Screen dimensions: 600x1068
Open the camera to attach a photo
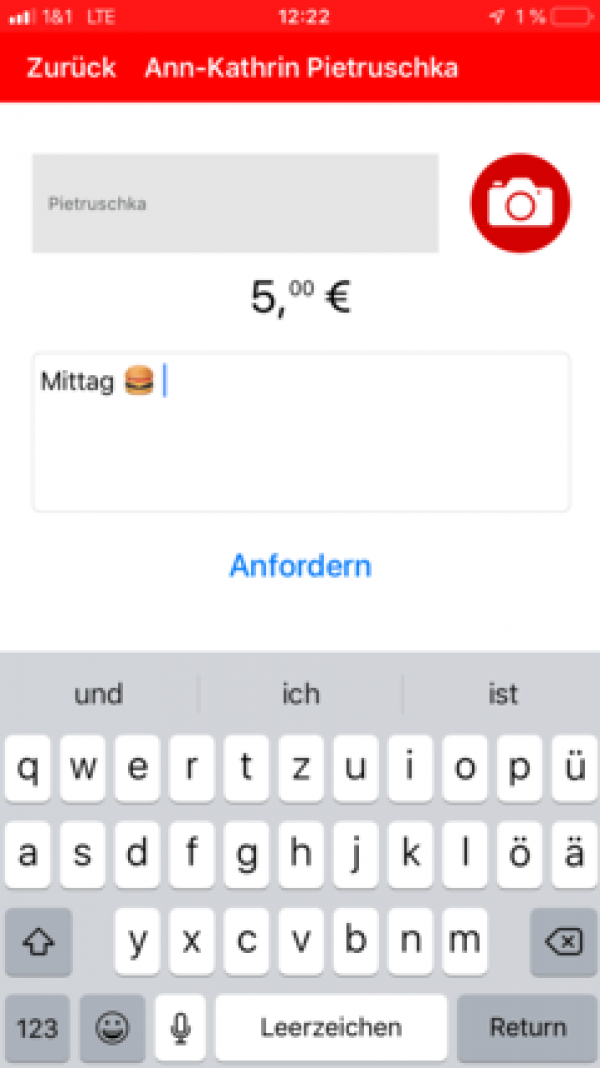520,203
